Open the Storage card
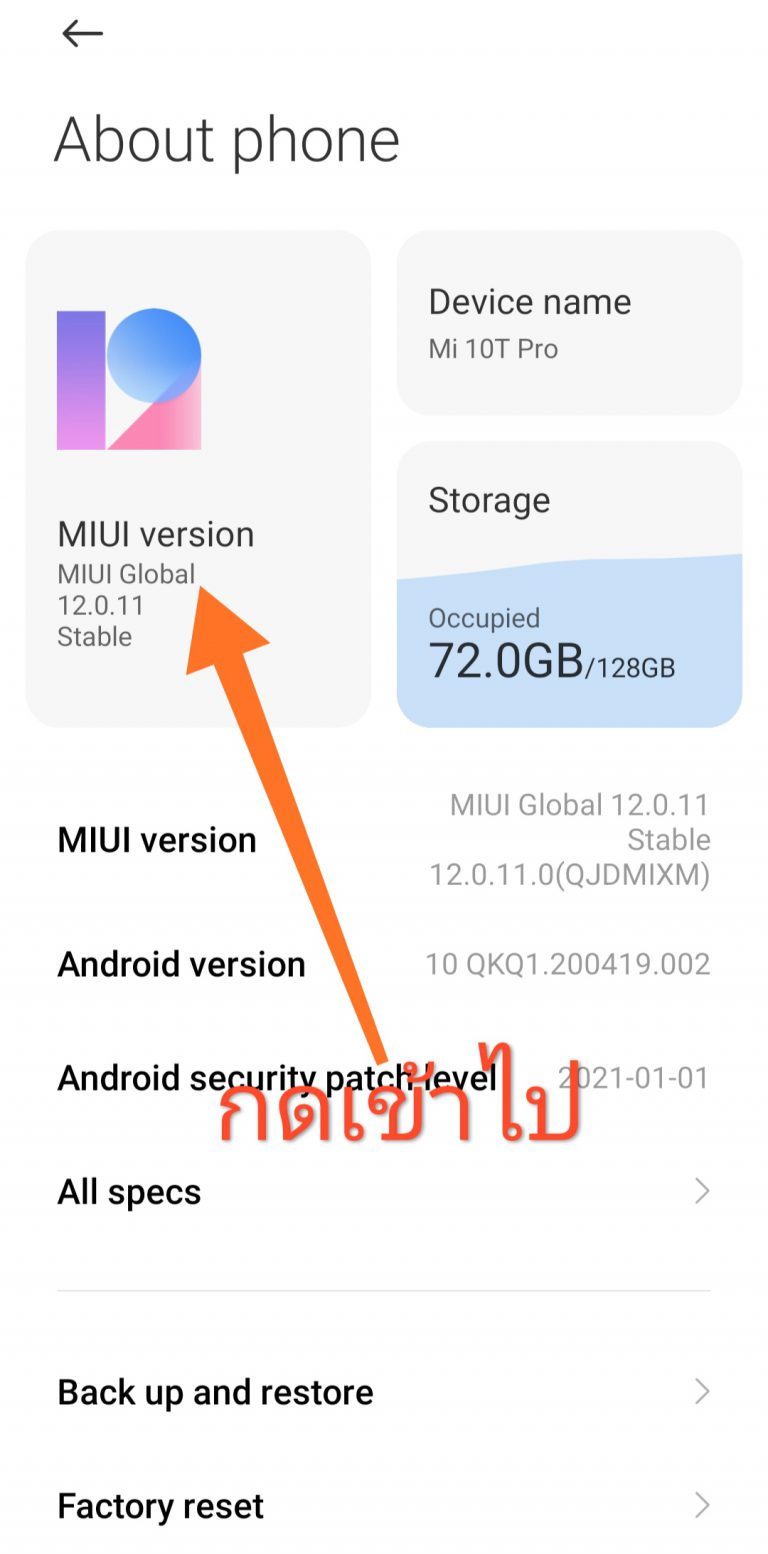This screenshot has width=768, height=1554. click(x=569, y=583)
